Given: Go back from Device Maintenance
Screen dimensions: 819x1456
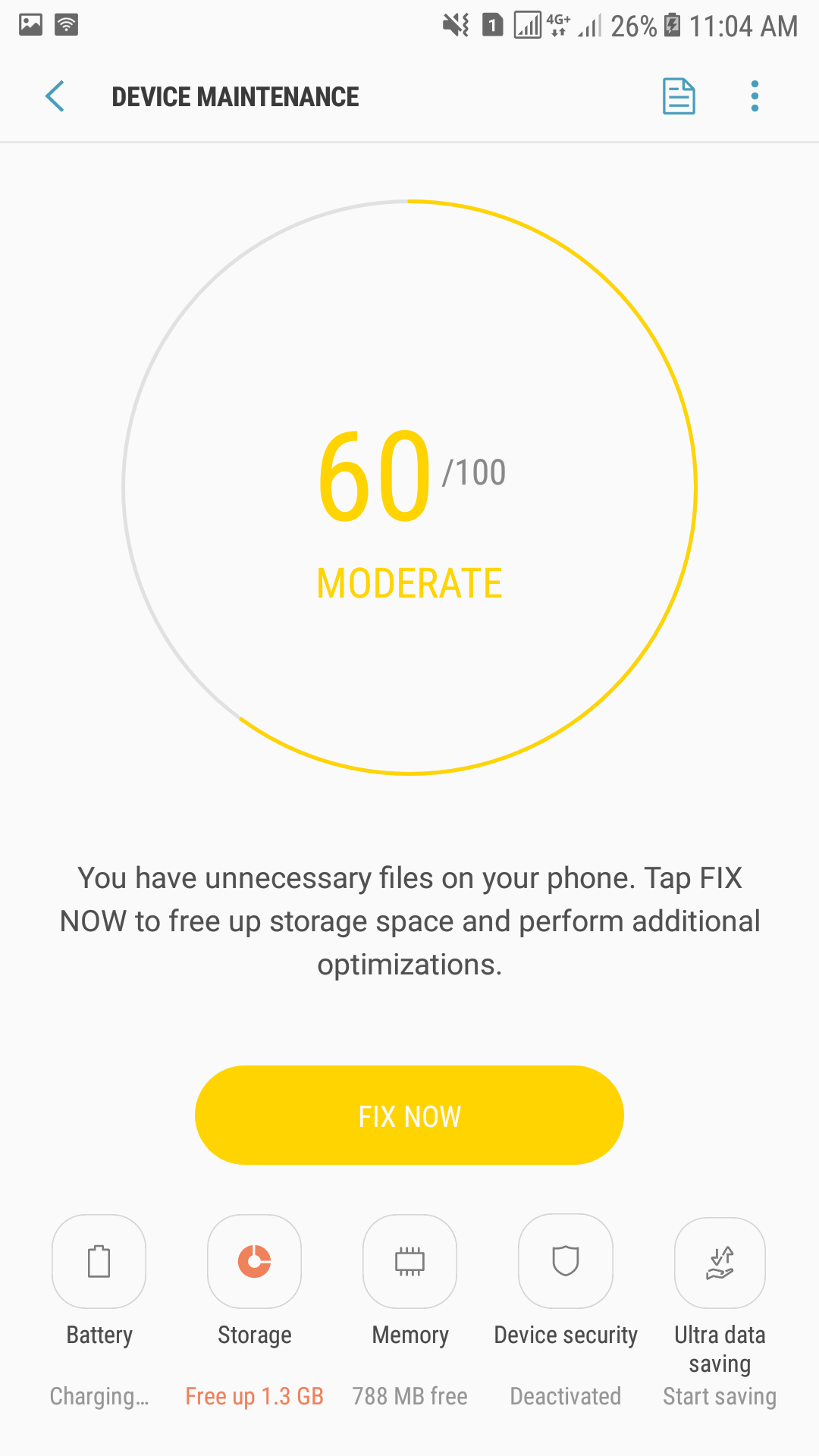Looking at the screenshot, I should click(x=55, y=96).
